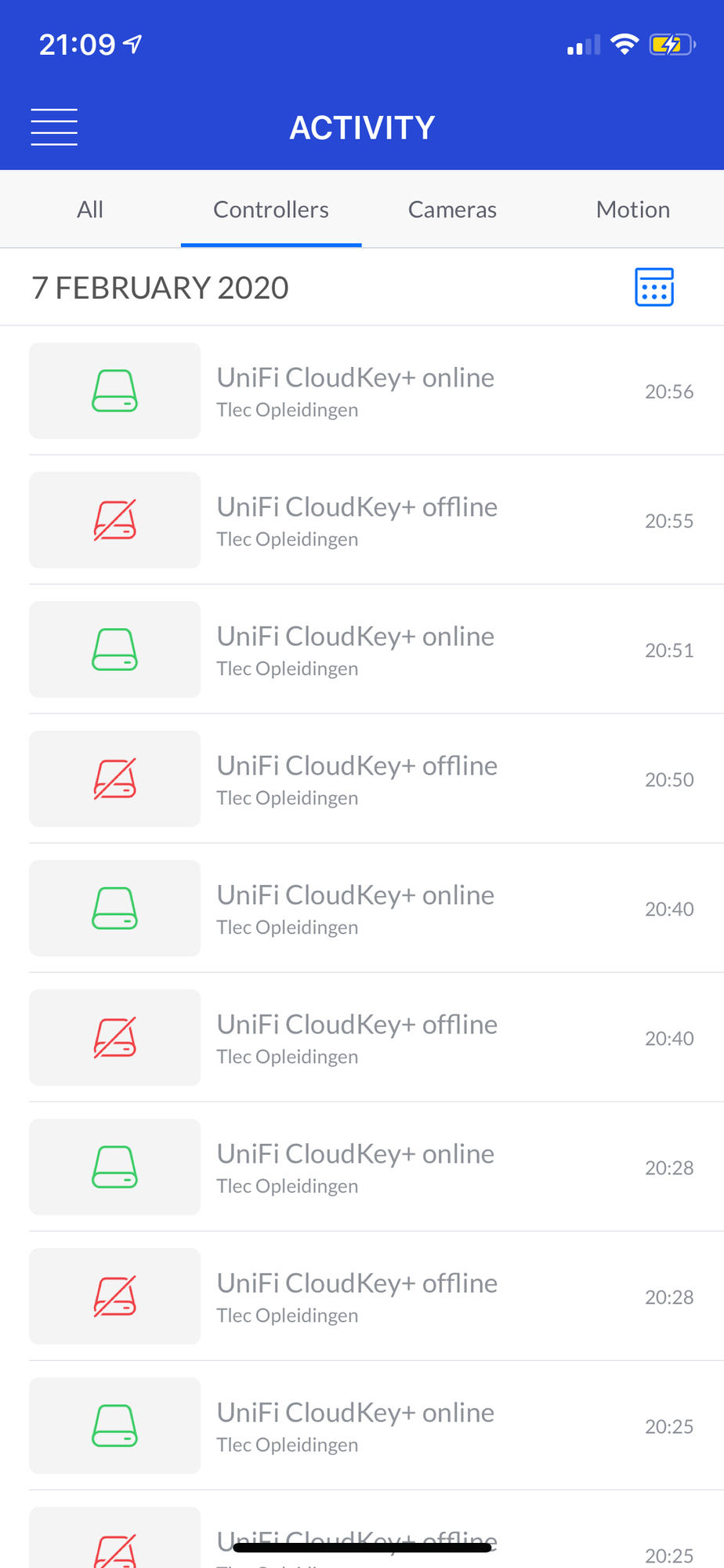Open the hamburger menu

point(54,127)
